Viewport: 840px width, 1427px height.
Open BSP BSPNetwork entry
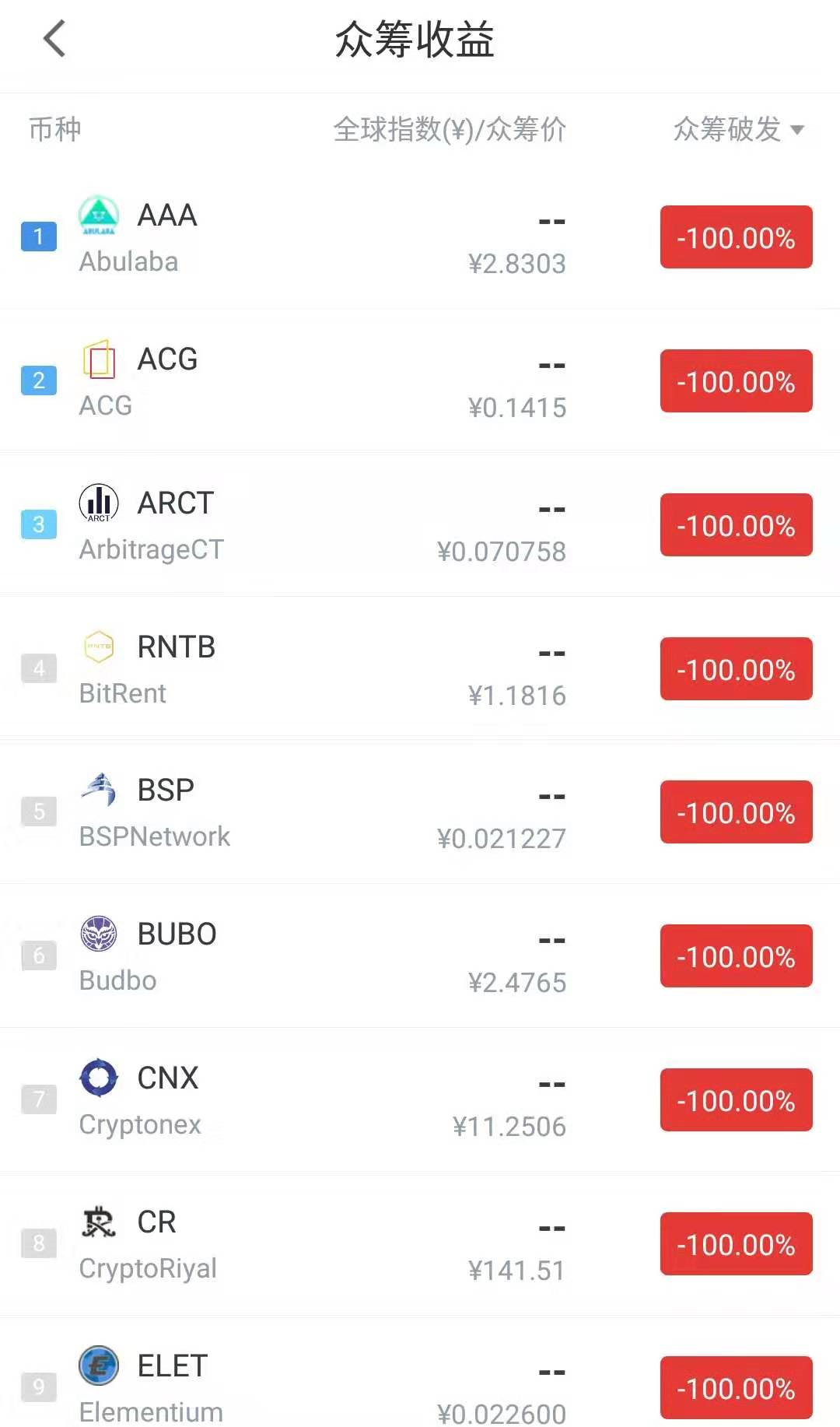tap(420, 812)
